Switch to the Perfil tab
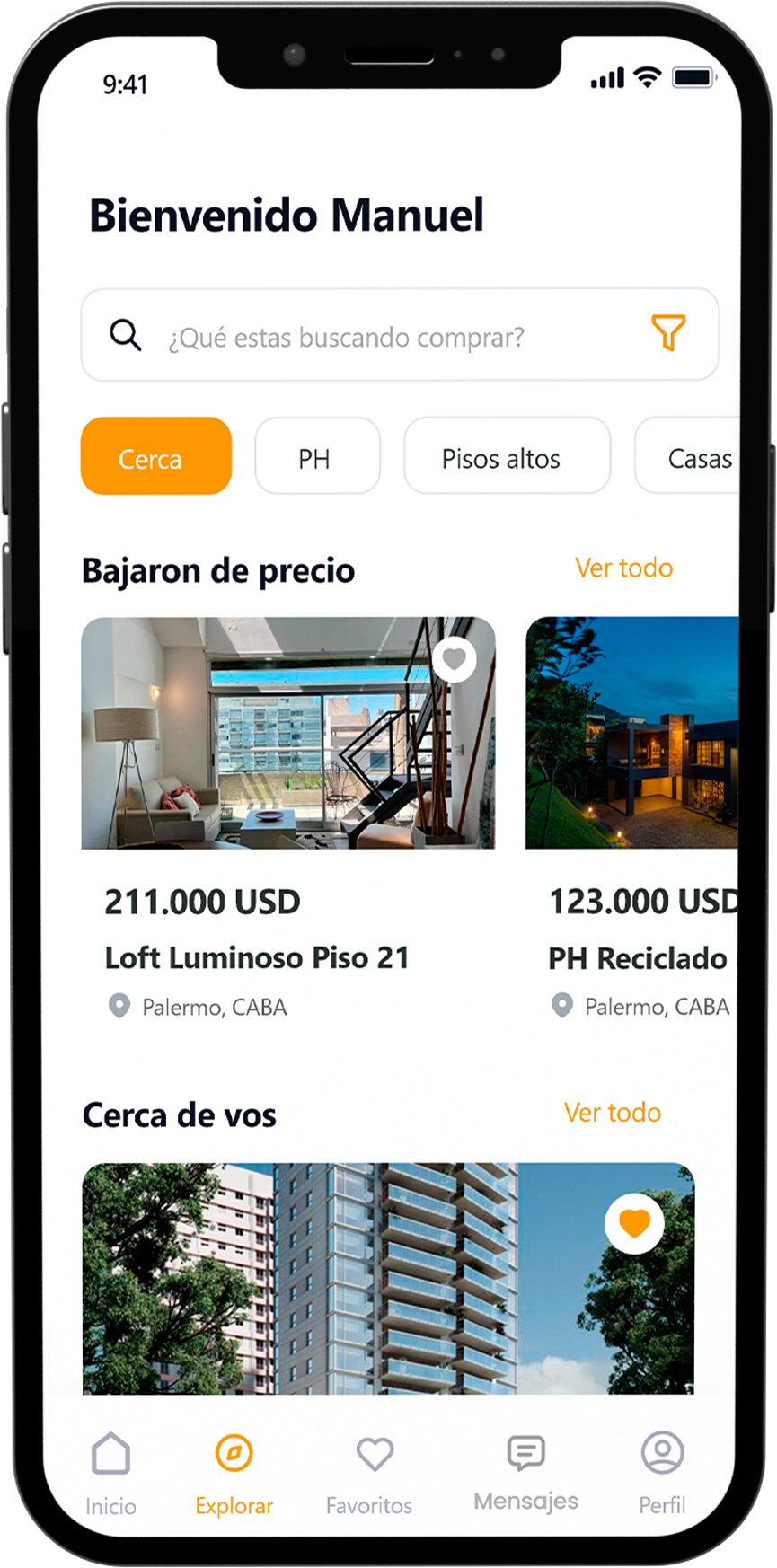 pyautogui.click(x=662, y=1473)
